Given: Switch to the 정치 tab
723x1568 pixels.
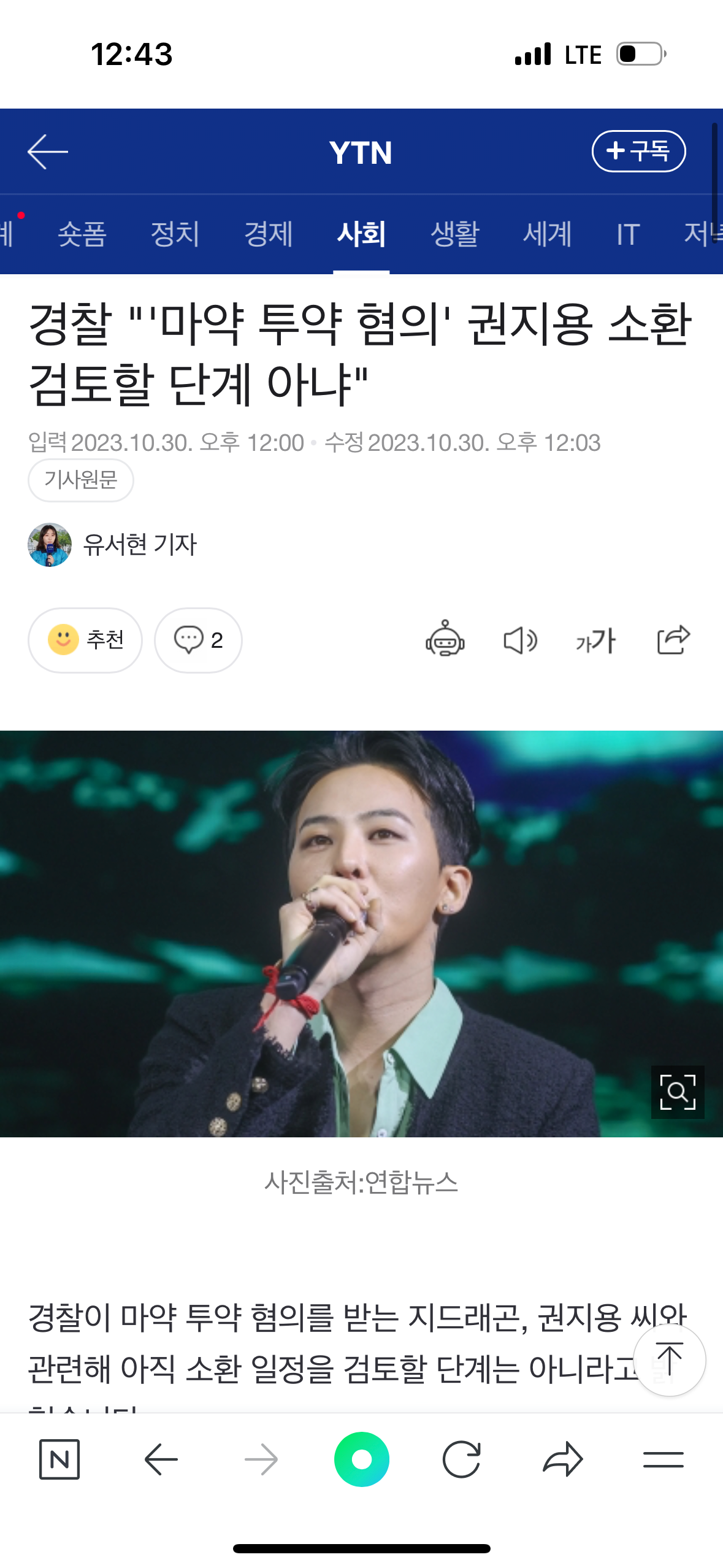Looking at the screenshot, I should 175,234.
